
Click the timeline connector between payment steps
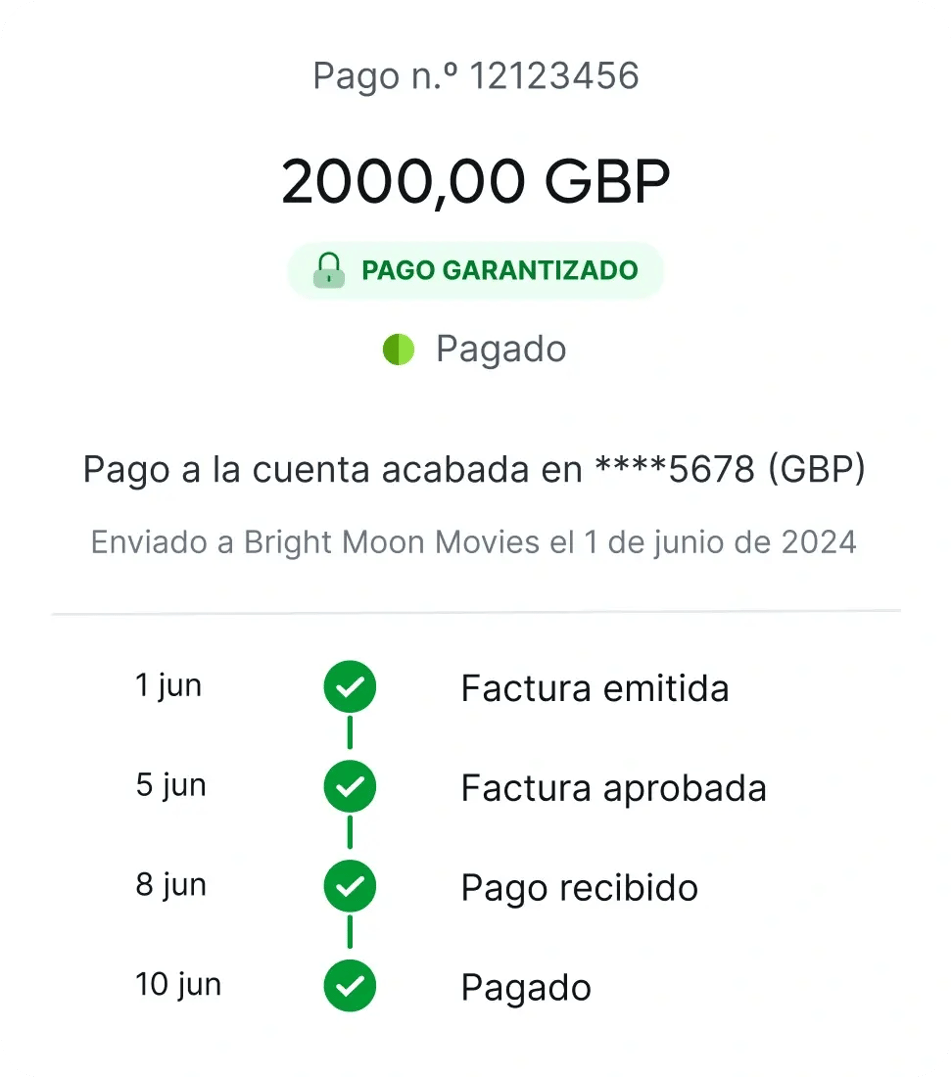[x=349, y=736]
